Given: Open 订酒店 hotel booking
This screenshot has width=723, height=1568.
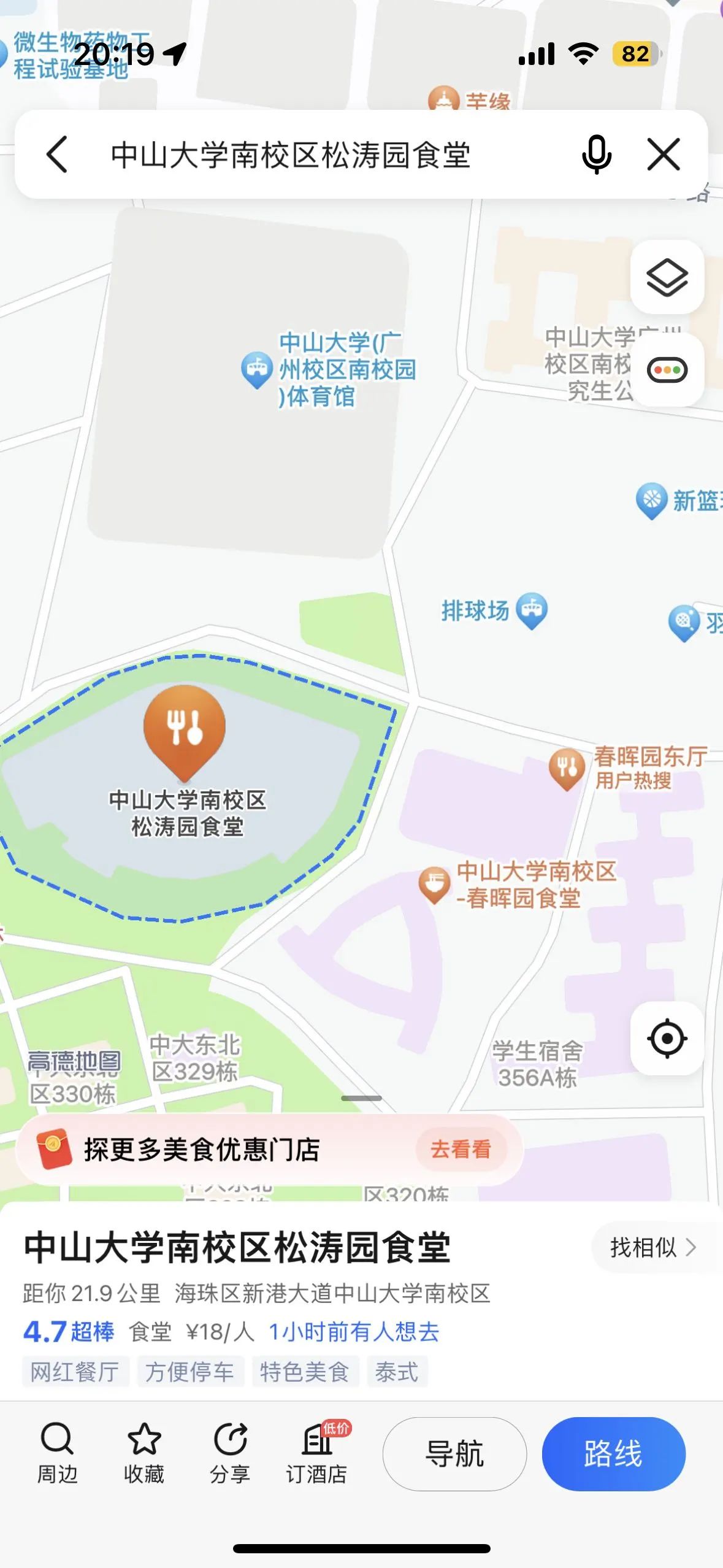Looking at the screenshot, I should tap(316, 1453).
